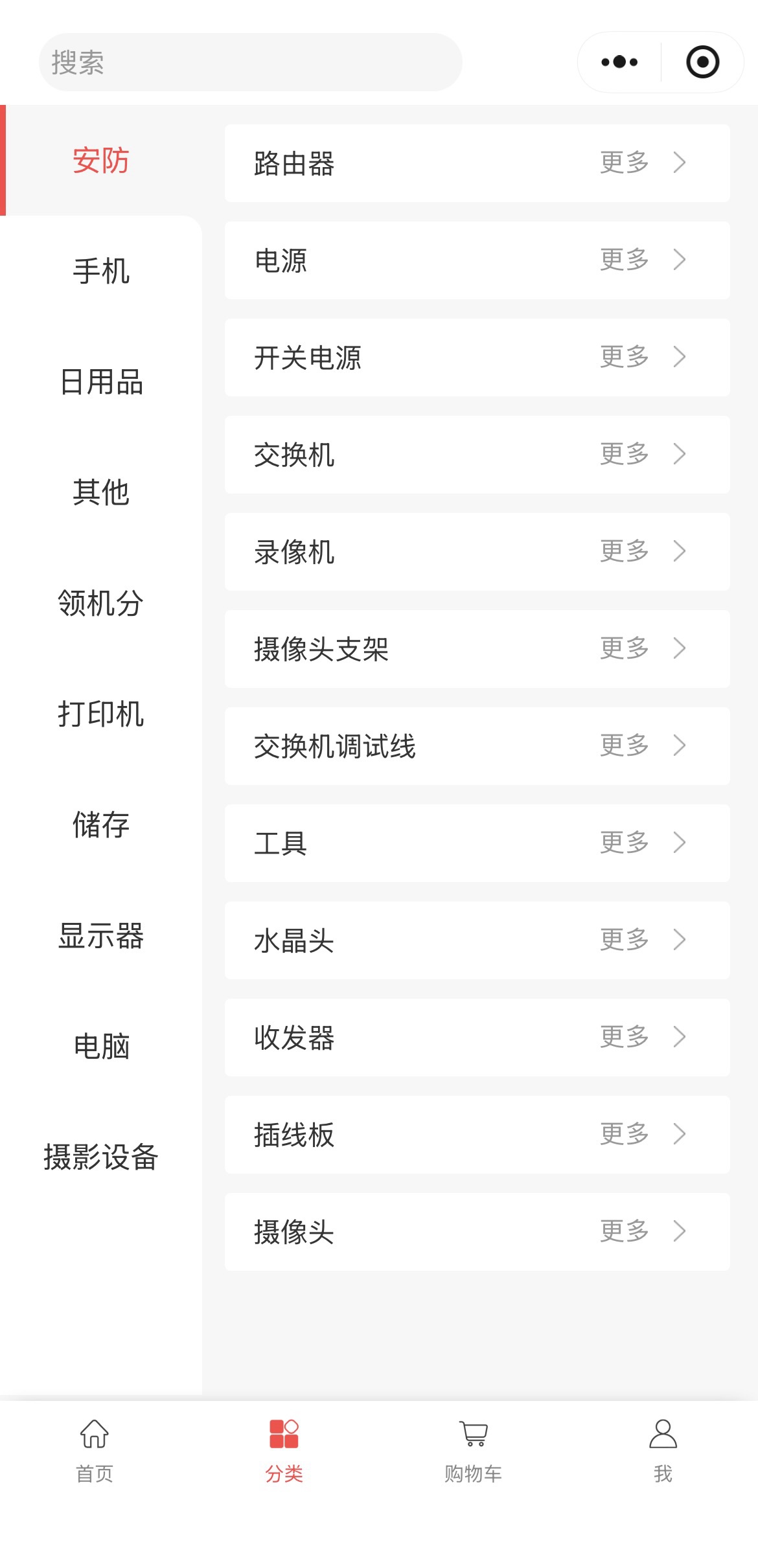Open the 交换机 subcategory row

click(477, 455)
